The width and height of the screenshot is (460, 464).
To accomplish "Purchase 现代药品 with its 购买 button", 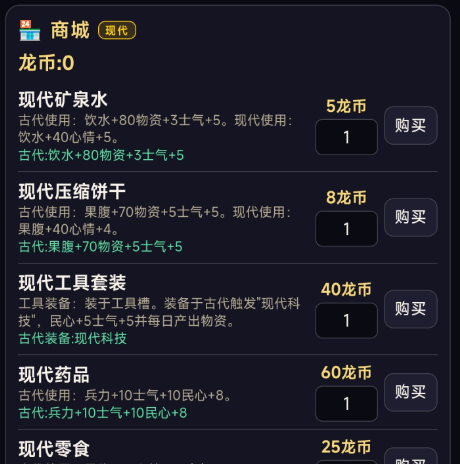I will 411,392.
